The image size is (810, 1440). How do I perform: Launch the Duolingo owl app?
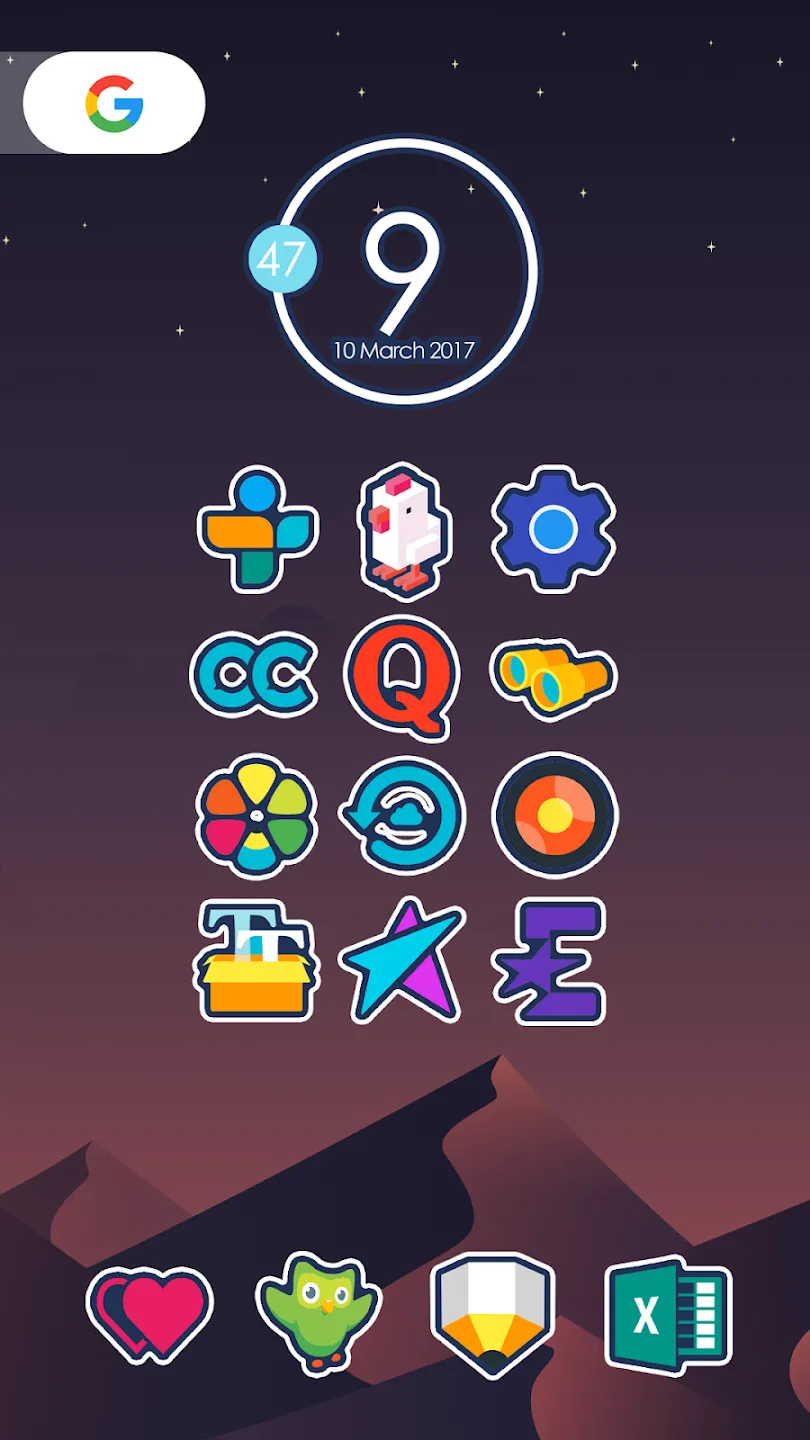(x=320, y=1311)
